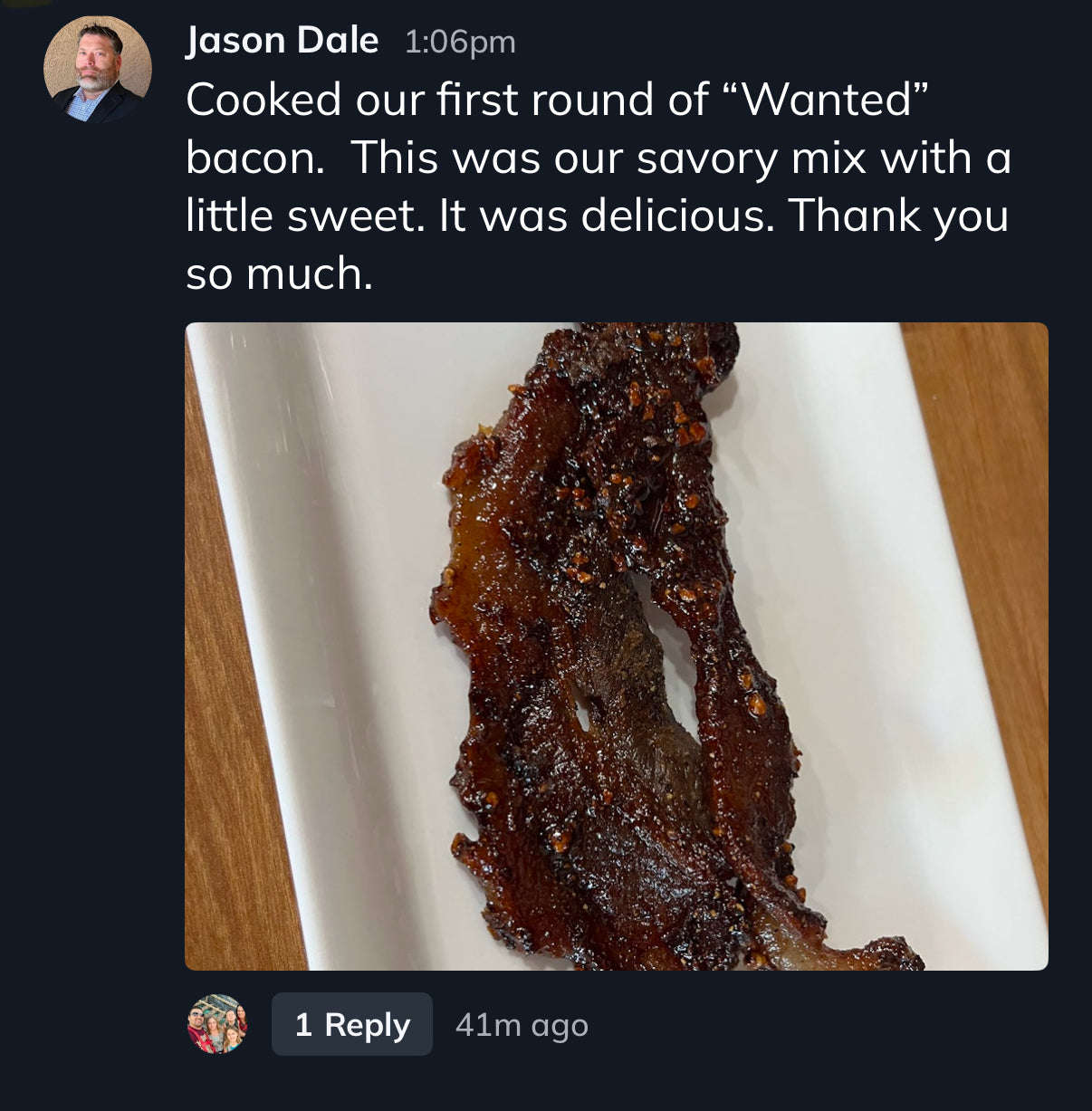Tap the replier's avatar beside 1 Reply
1092x1111 pixels.
[217, 1024]
